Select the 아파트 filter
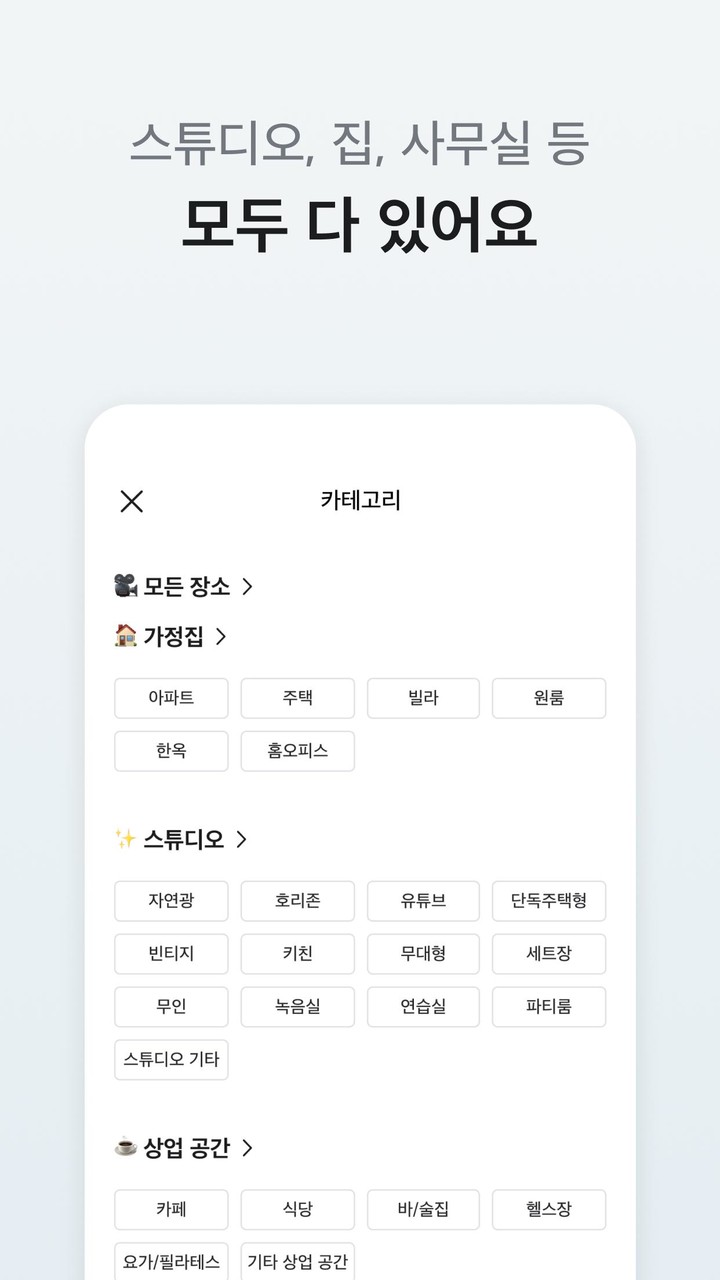This screenshot has height=1280, width=720. pos(171,698)
